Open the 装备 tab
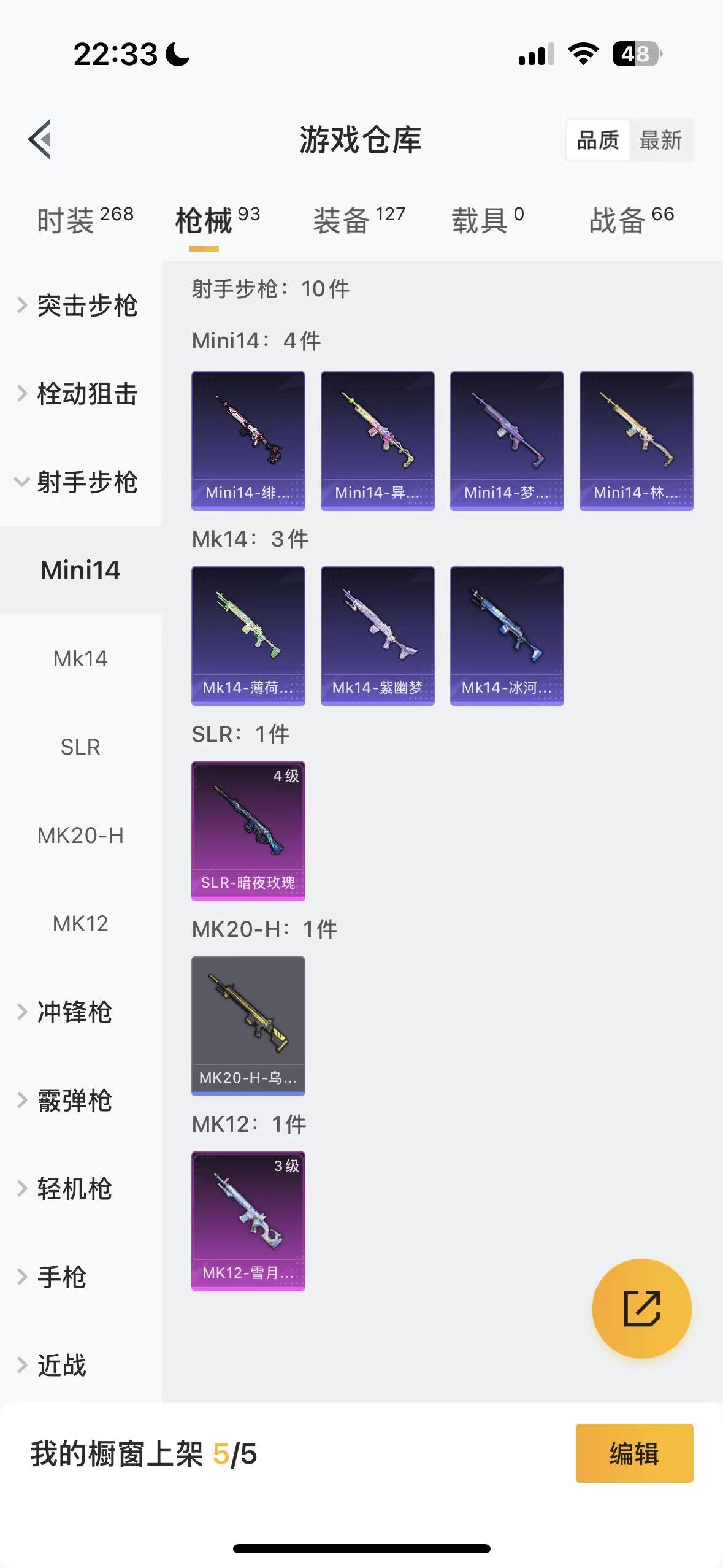The width and height of the screenshot is (723, 1568). (359, 220)
